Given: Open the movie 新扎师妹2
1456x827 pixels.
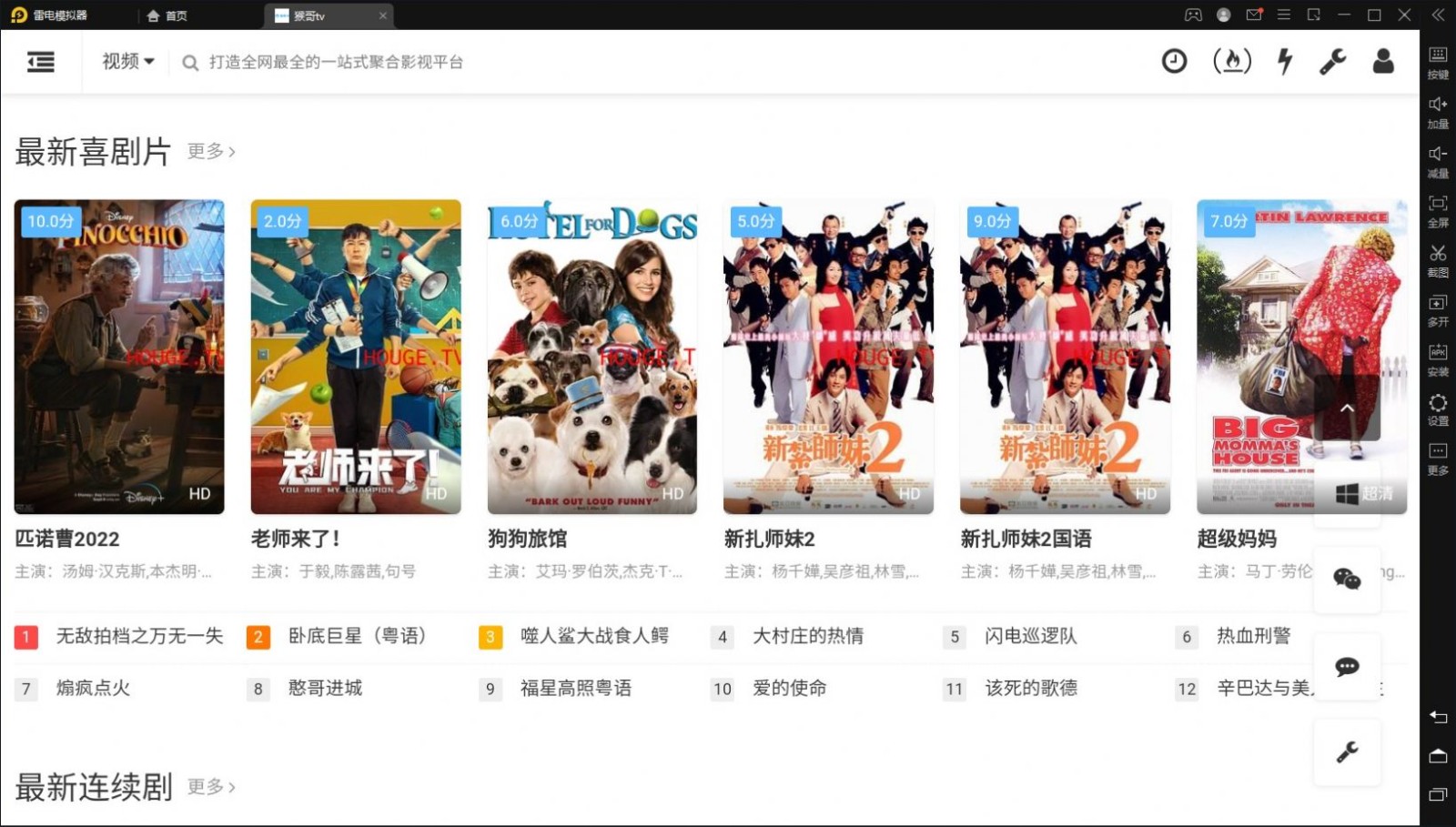Looking at the screenshot, I should coord(828,357).
